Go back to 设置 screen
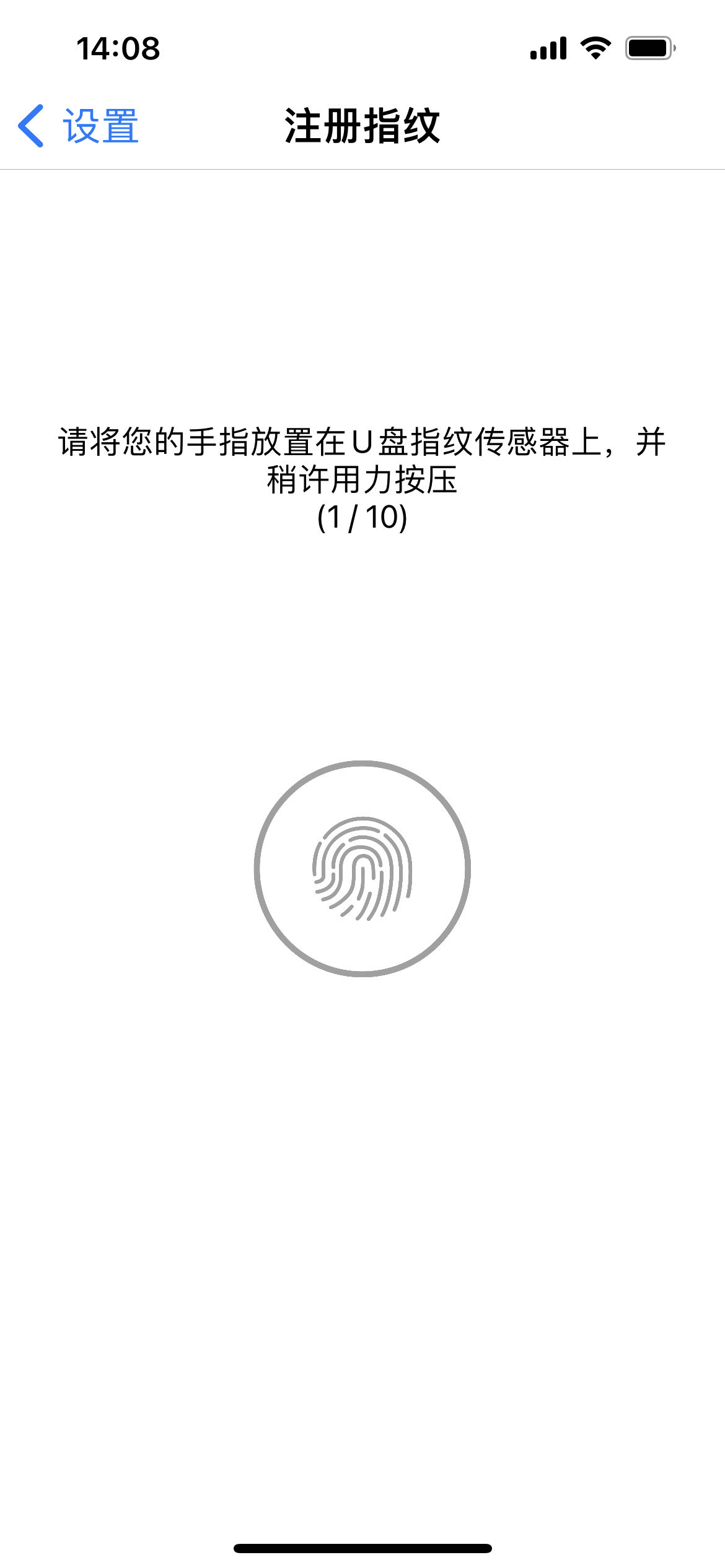The height and width of the screenshot is (1568, 725). 78,126
